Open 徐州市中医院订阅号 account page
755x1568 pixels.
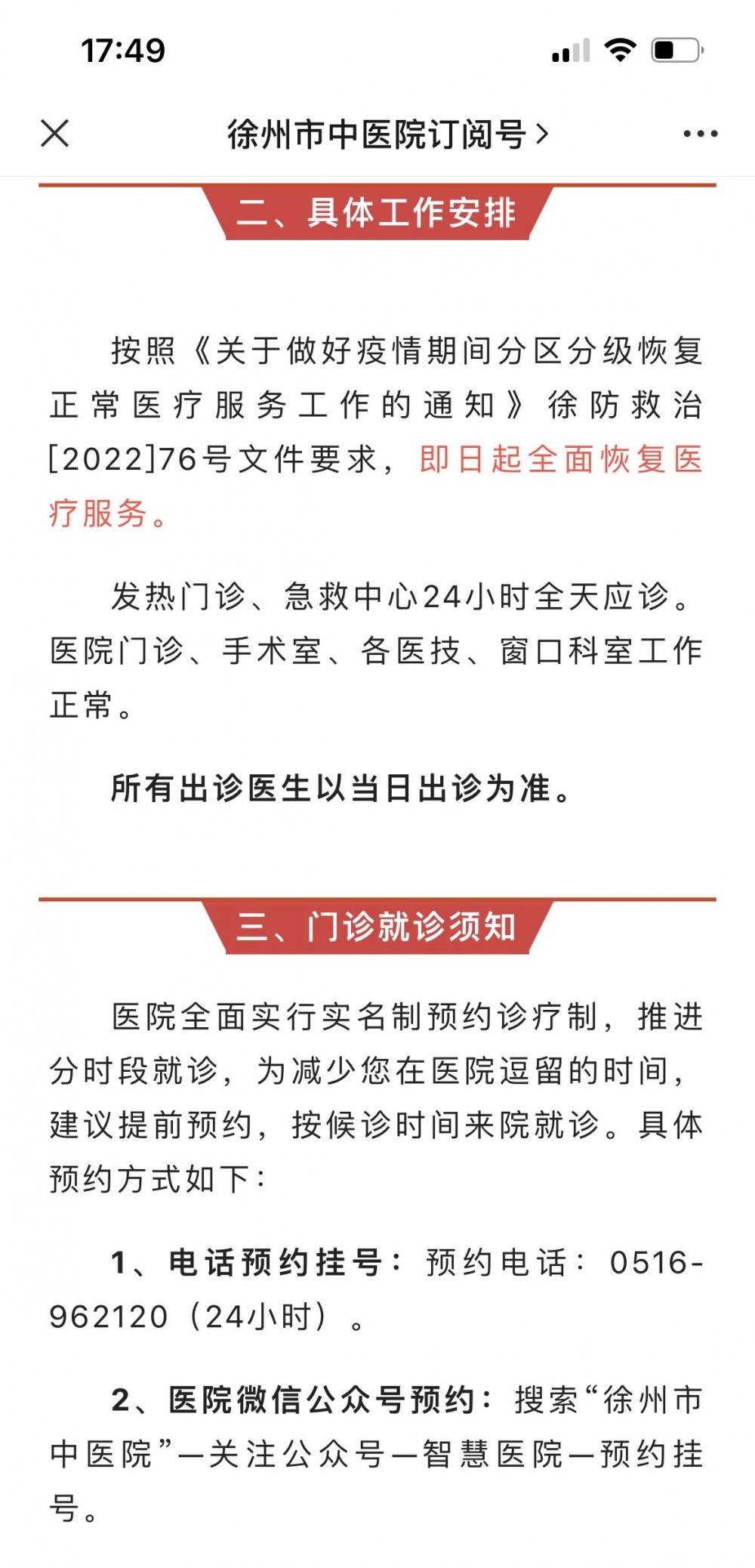(x=388, y=134)
